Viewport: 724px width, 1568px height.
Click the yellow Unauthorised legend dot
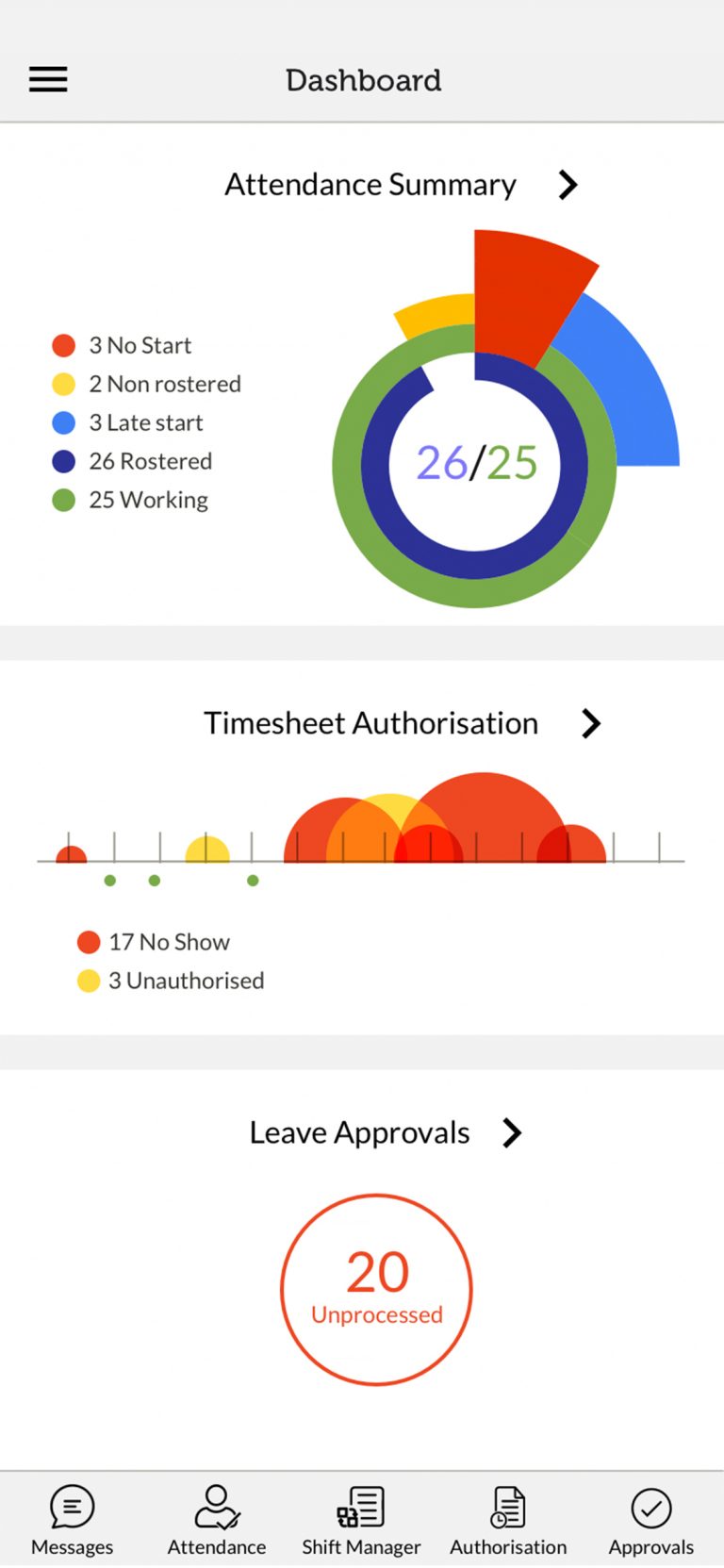point(88,981)
